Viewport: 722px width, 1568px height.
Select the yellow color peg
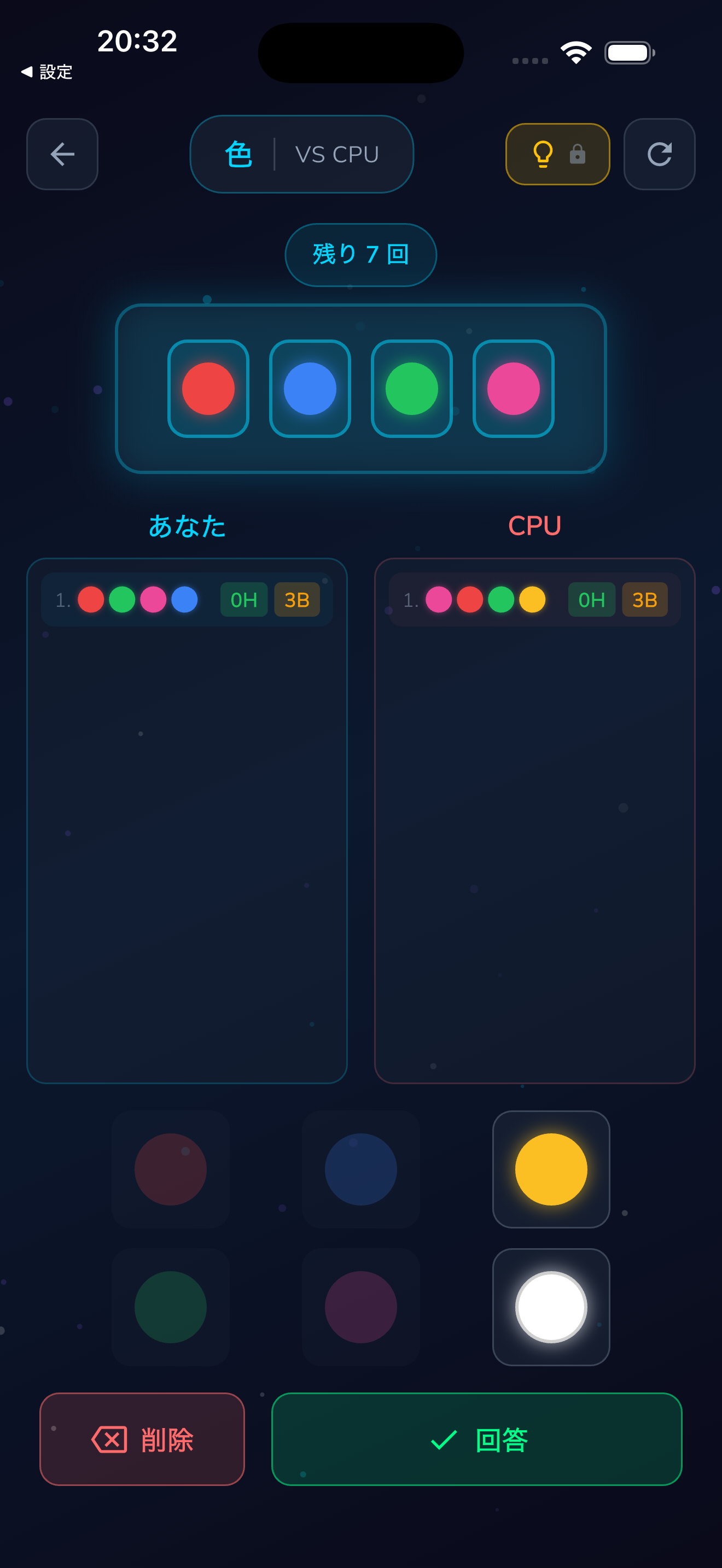point(550,1169)
